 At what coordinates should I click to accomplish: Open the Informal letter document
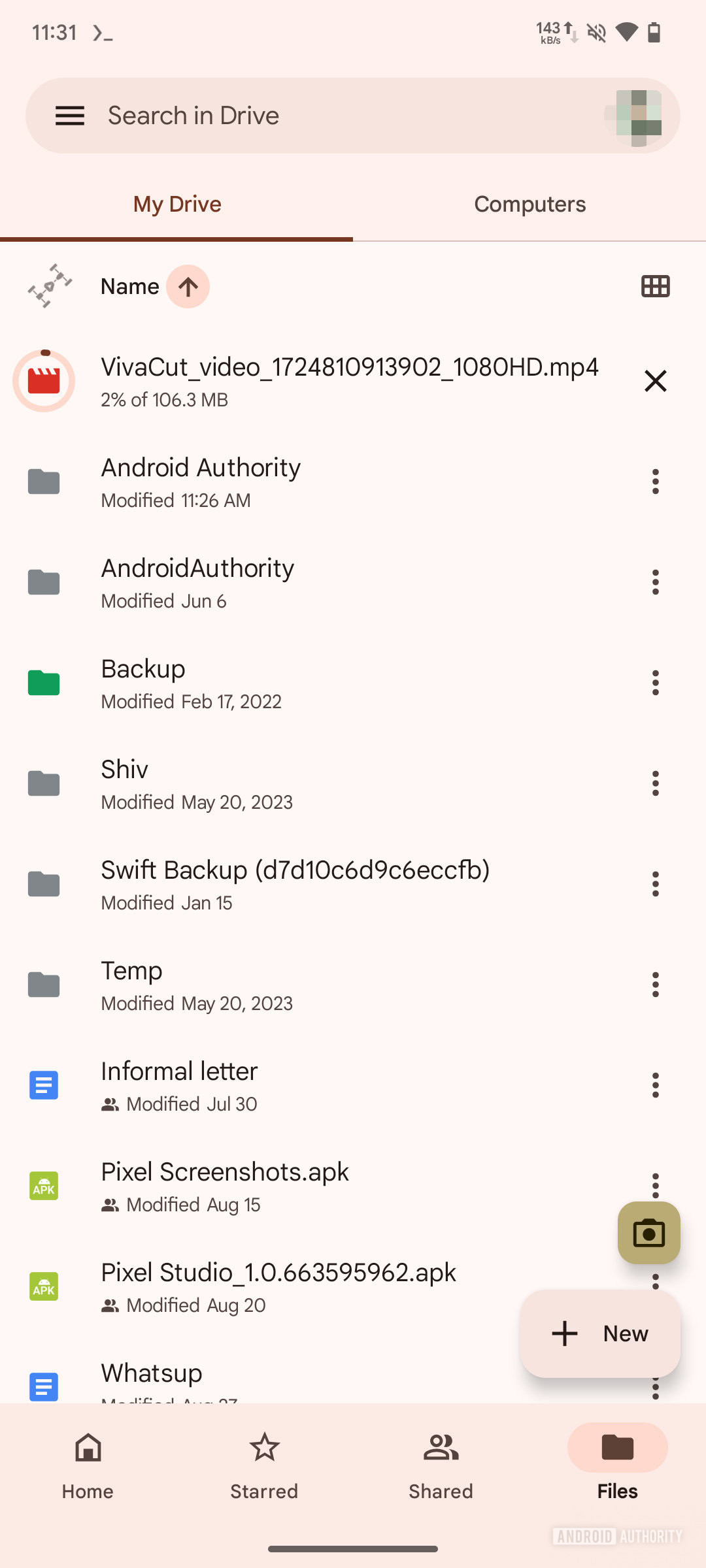[x=180, y=1085]
